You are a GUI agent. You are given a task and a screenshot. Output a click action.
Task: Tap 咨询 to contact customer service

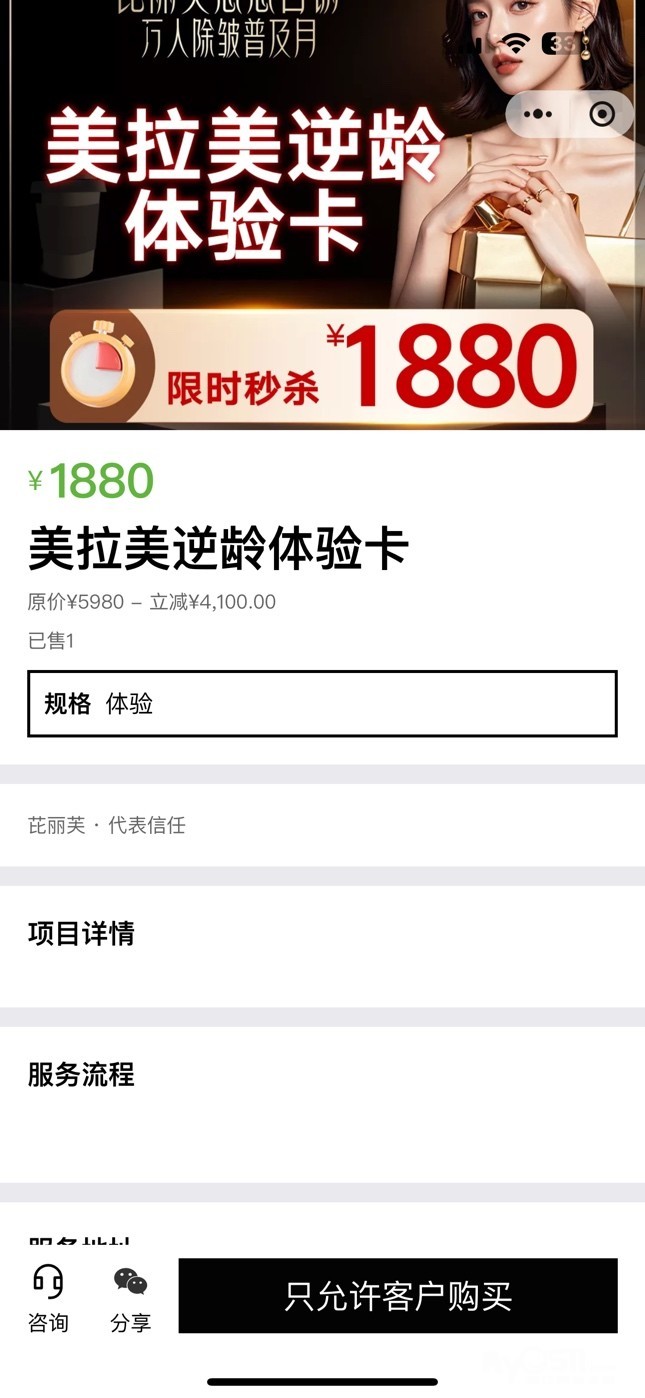(x=48, y=1297)
